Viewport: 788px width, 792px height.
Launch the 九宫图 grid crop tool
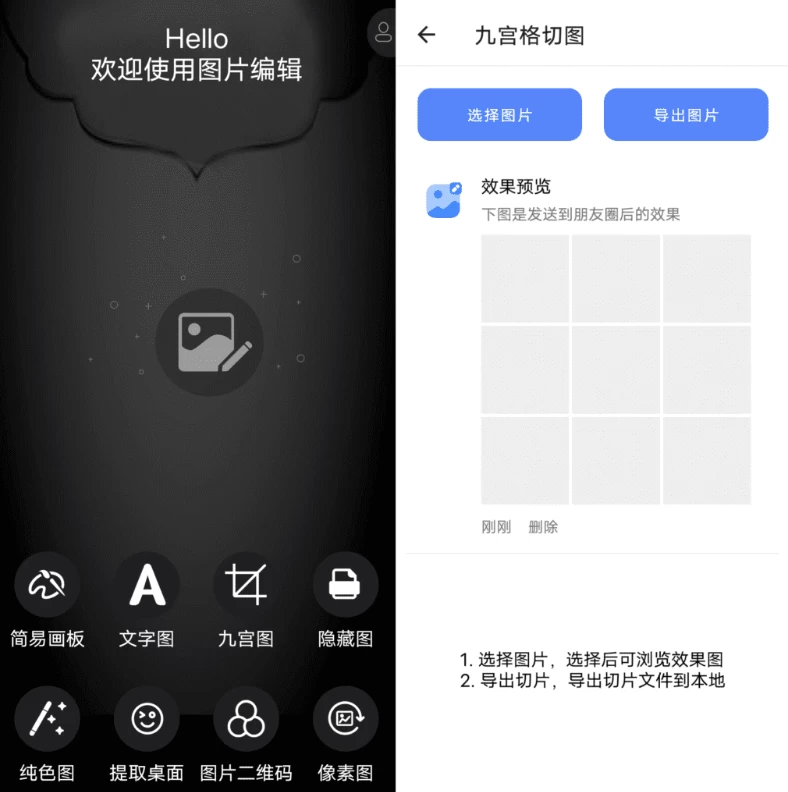pyautogui.click(x=246, y=584)
